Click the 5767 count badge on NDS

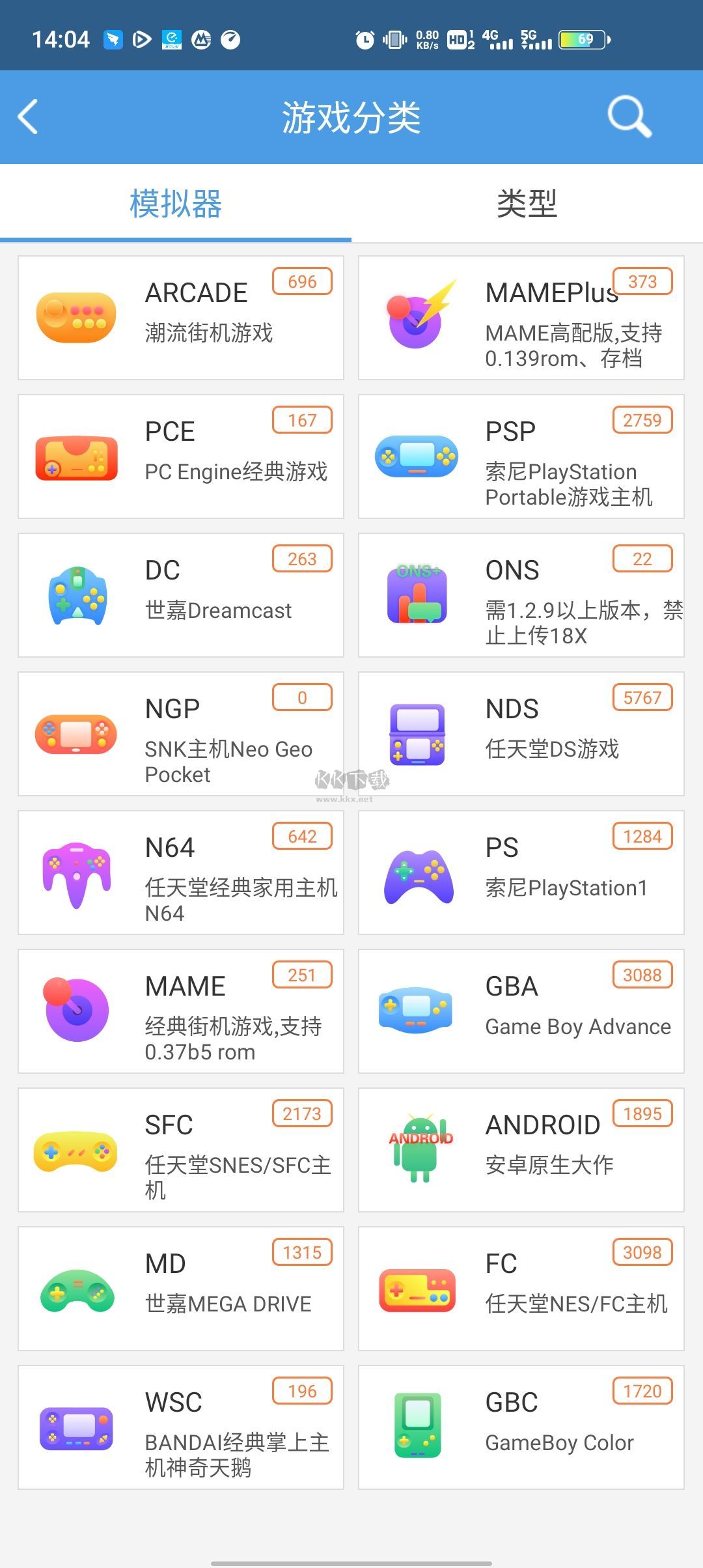coord(642,697)
